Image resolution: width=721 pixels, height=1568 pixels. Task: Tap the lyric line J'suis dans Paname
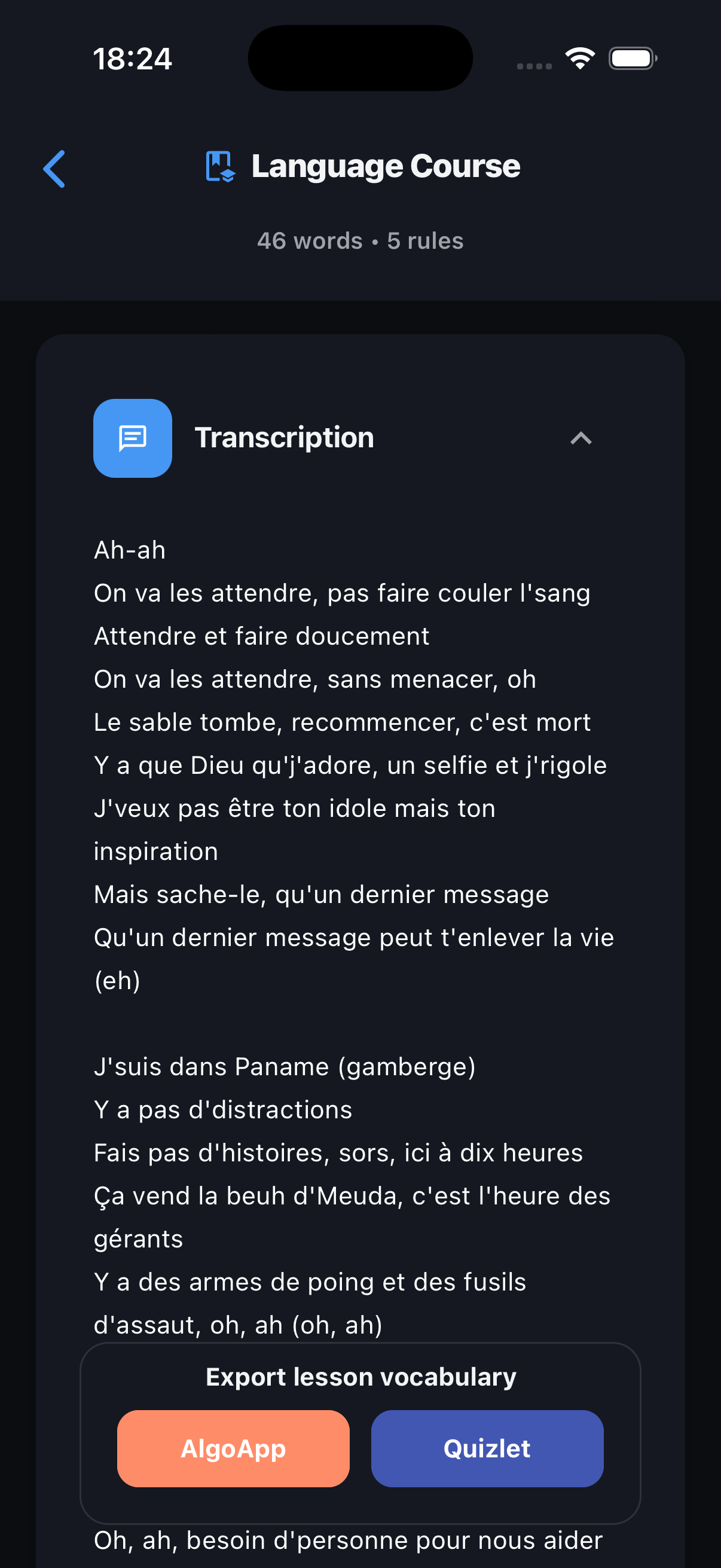(285, 1066)
